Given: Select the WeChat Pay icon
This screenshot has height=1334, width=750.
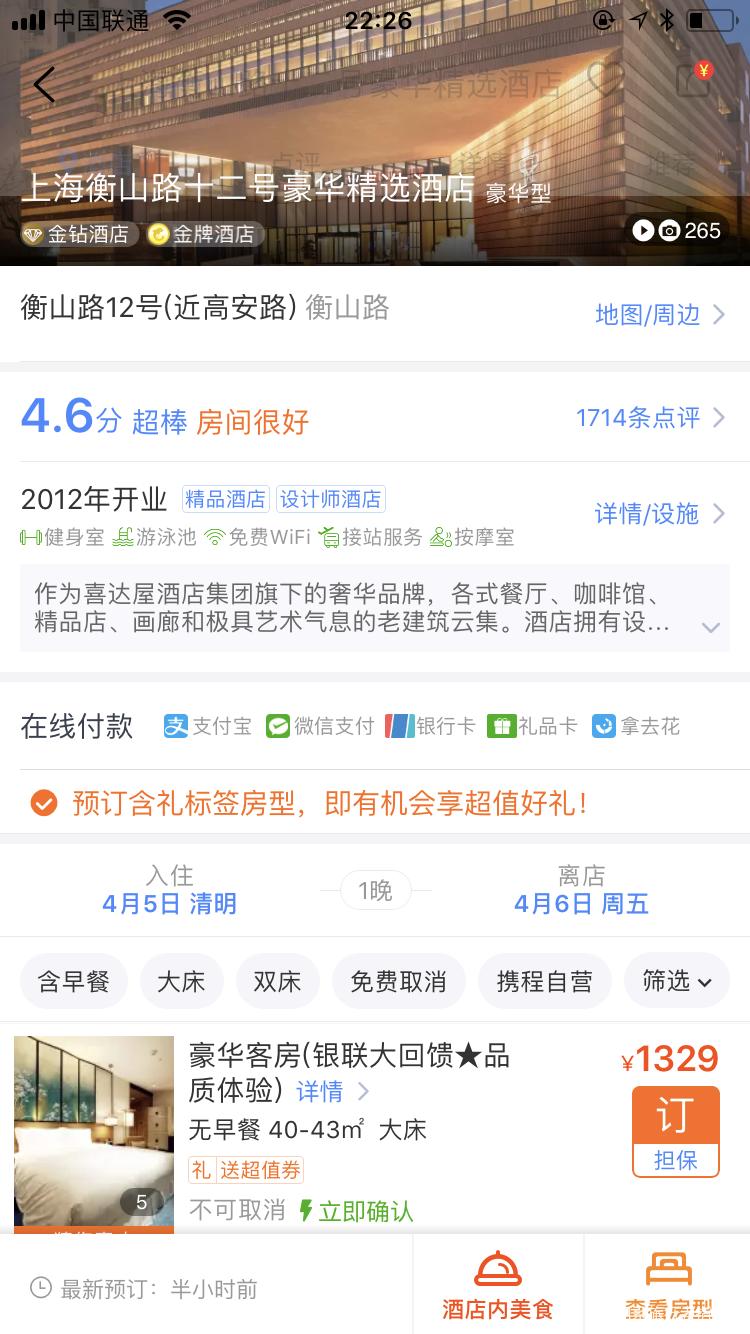Looking at the screenshot, I should point(279,727).
